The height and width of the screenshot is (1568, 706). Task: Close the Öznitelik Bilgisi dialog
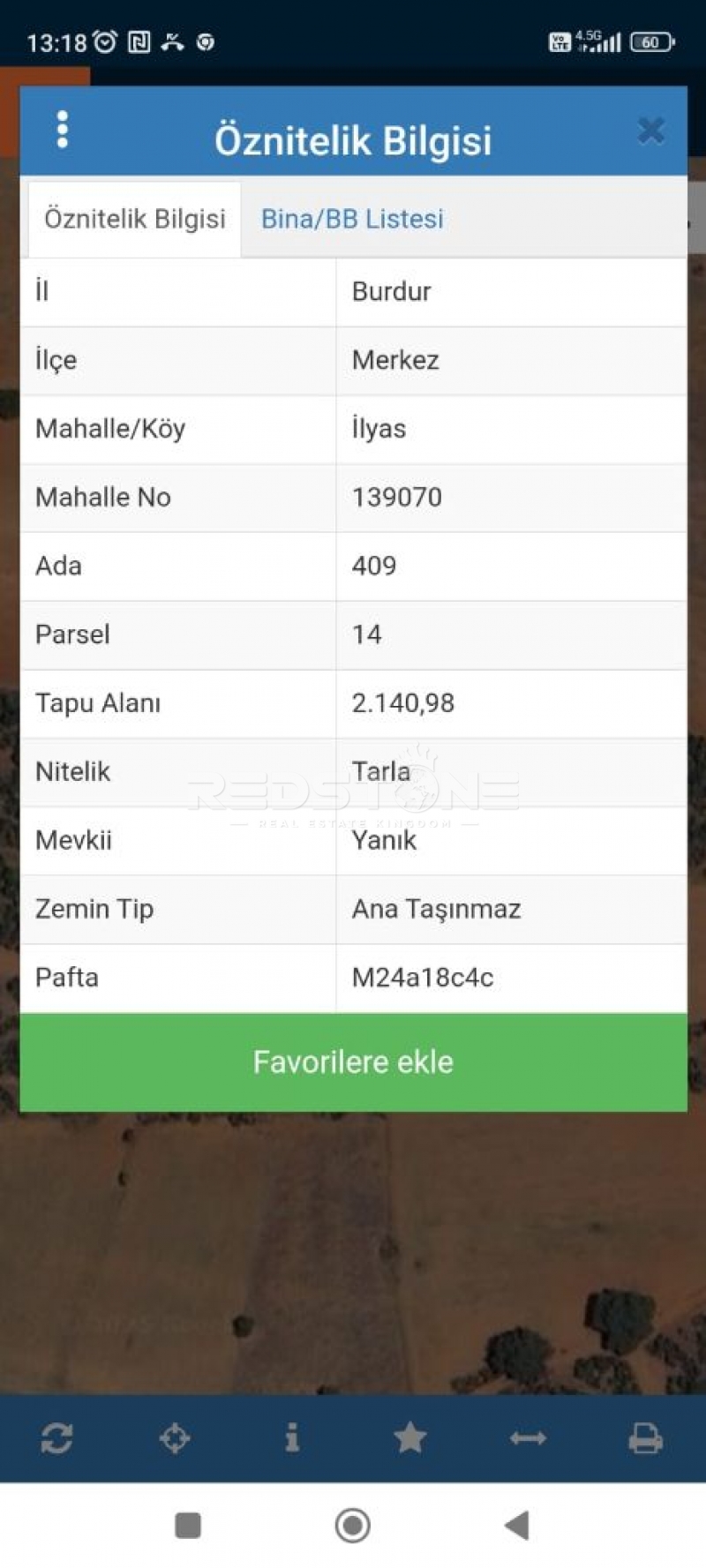click(650, 131)
